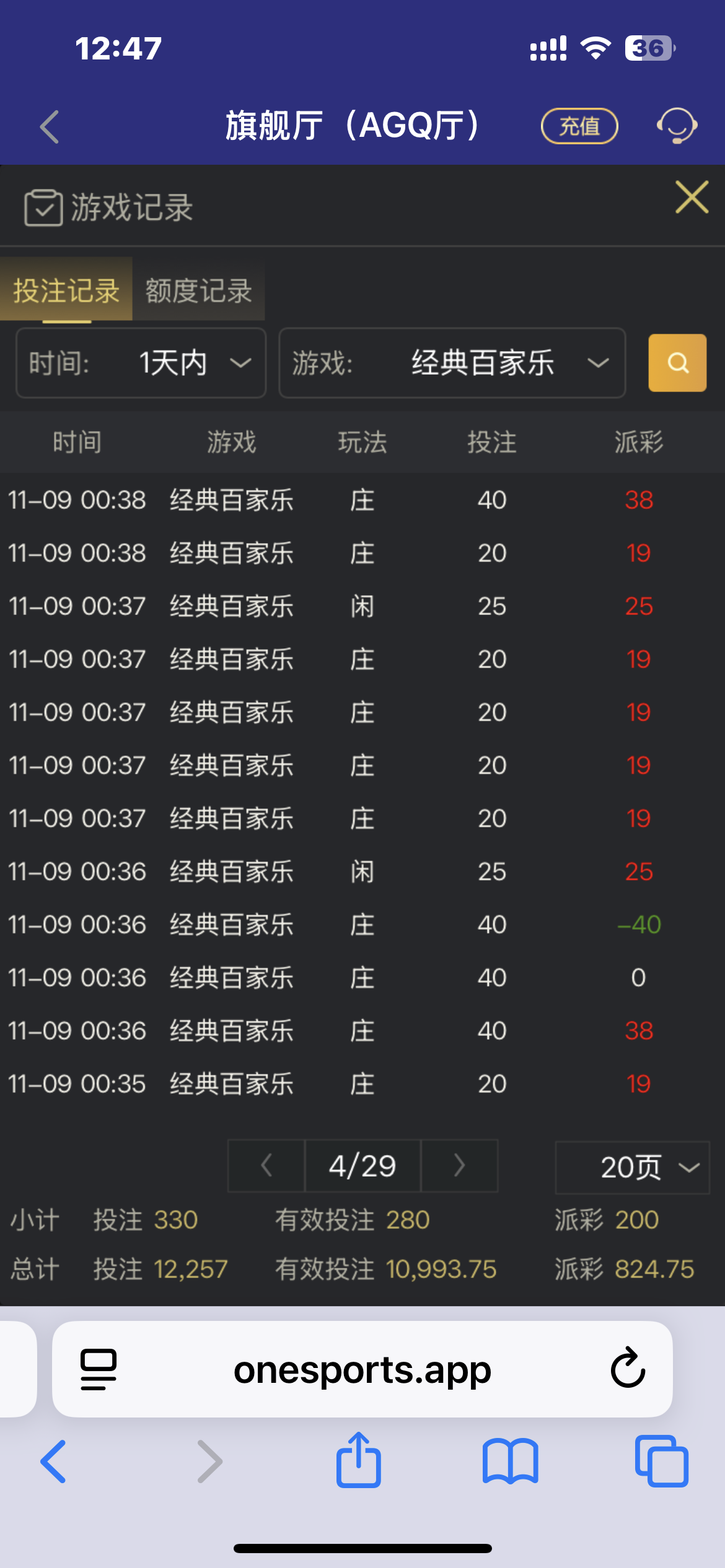Expand the 时间 1天内 dropdown
725x1568 pixels.
141,363
